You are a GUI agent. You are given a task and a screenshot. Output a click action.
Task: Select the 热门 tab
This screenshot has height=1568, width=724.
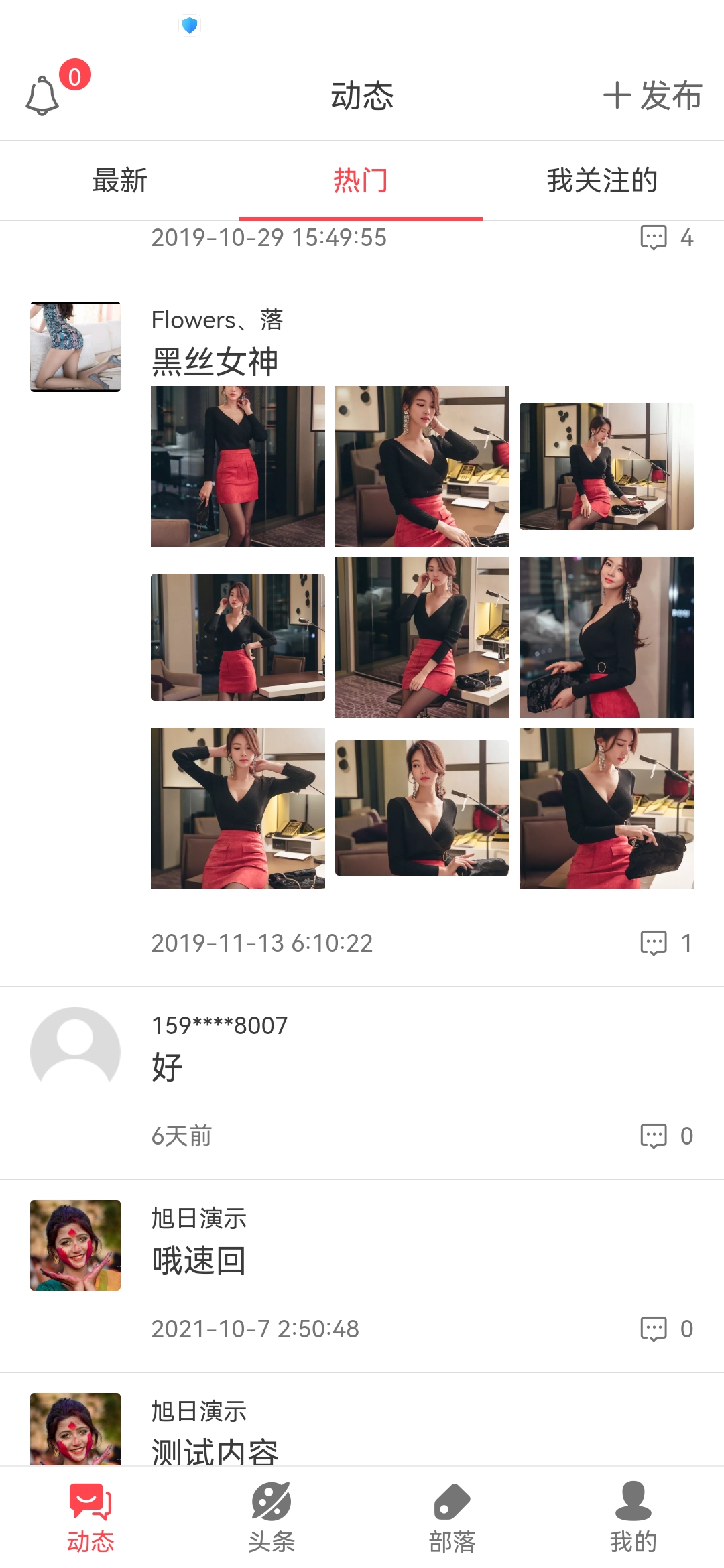(361, 180)
